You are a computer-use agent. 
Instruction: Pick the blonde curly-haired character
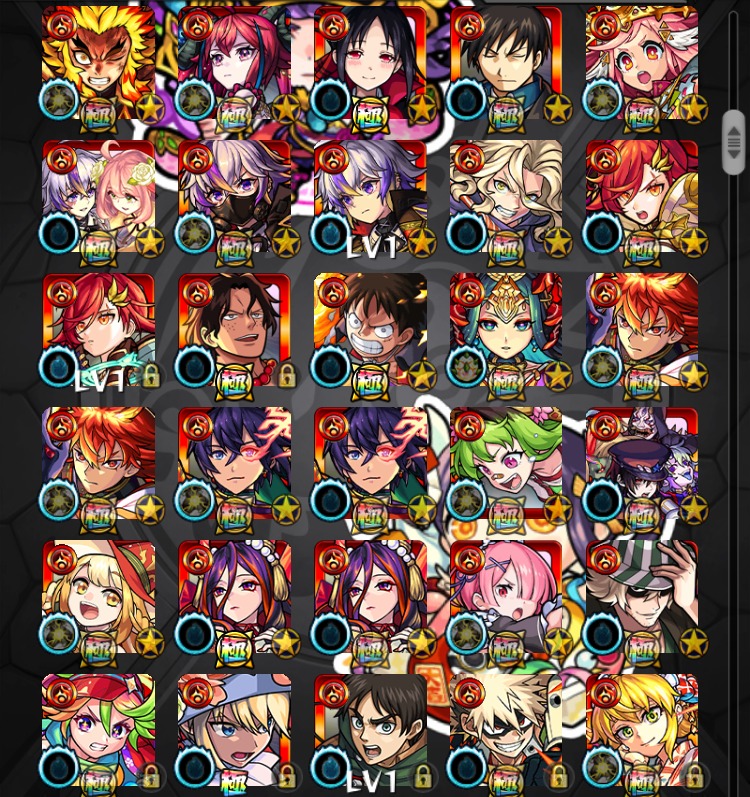[x=506, y=197]
